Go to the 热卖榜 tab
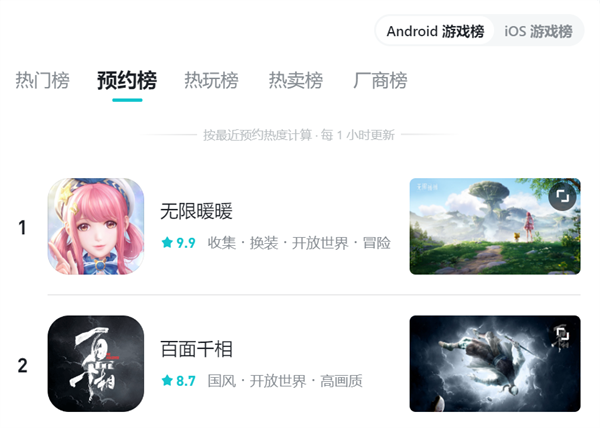The image size is (600, 428). 295,81
